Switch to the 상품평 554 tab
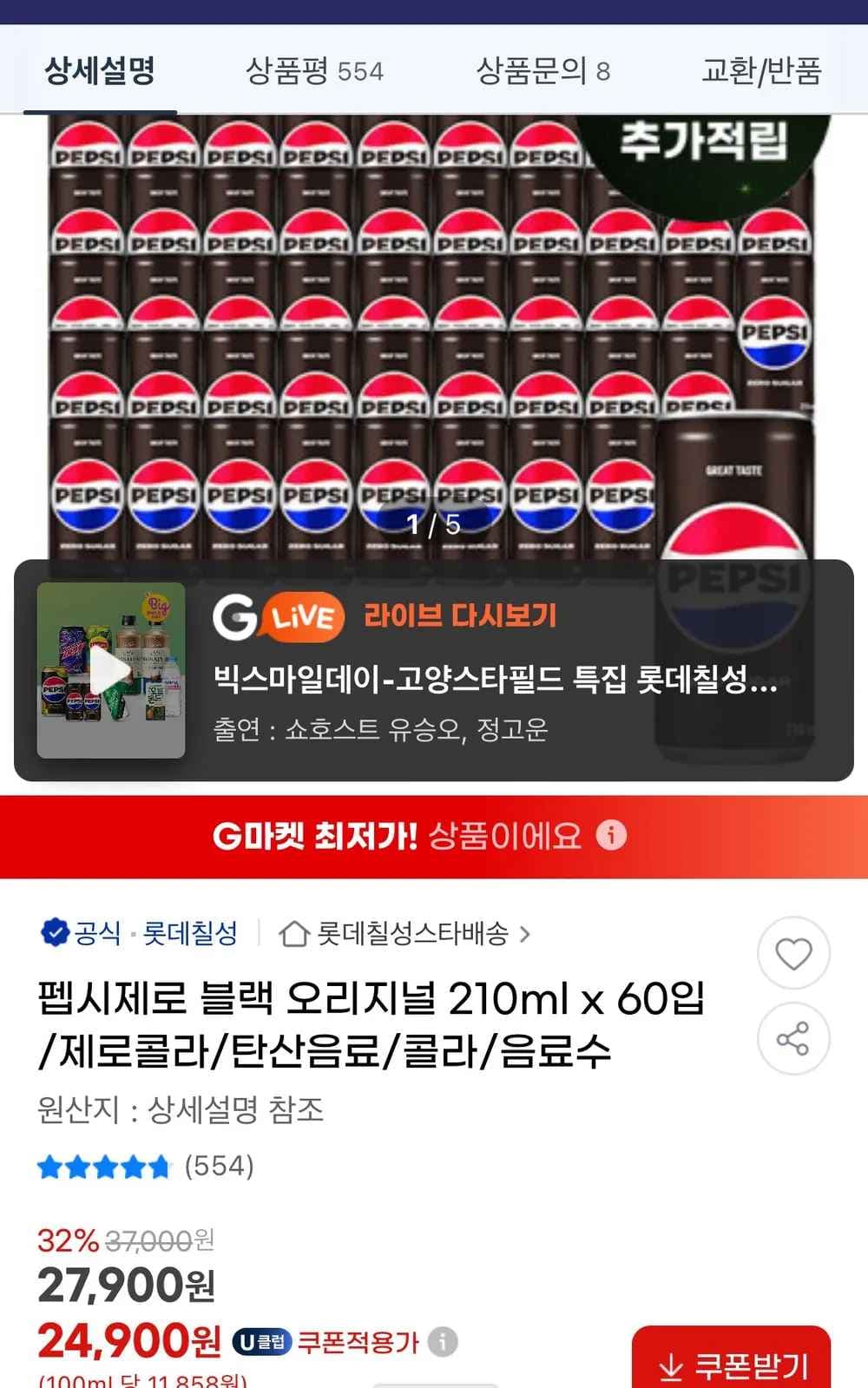The width and height of the screenshot is (868, 1388). [314, 70]
